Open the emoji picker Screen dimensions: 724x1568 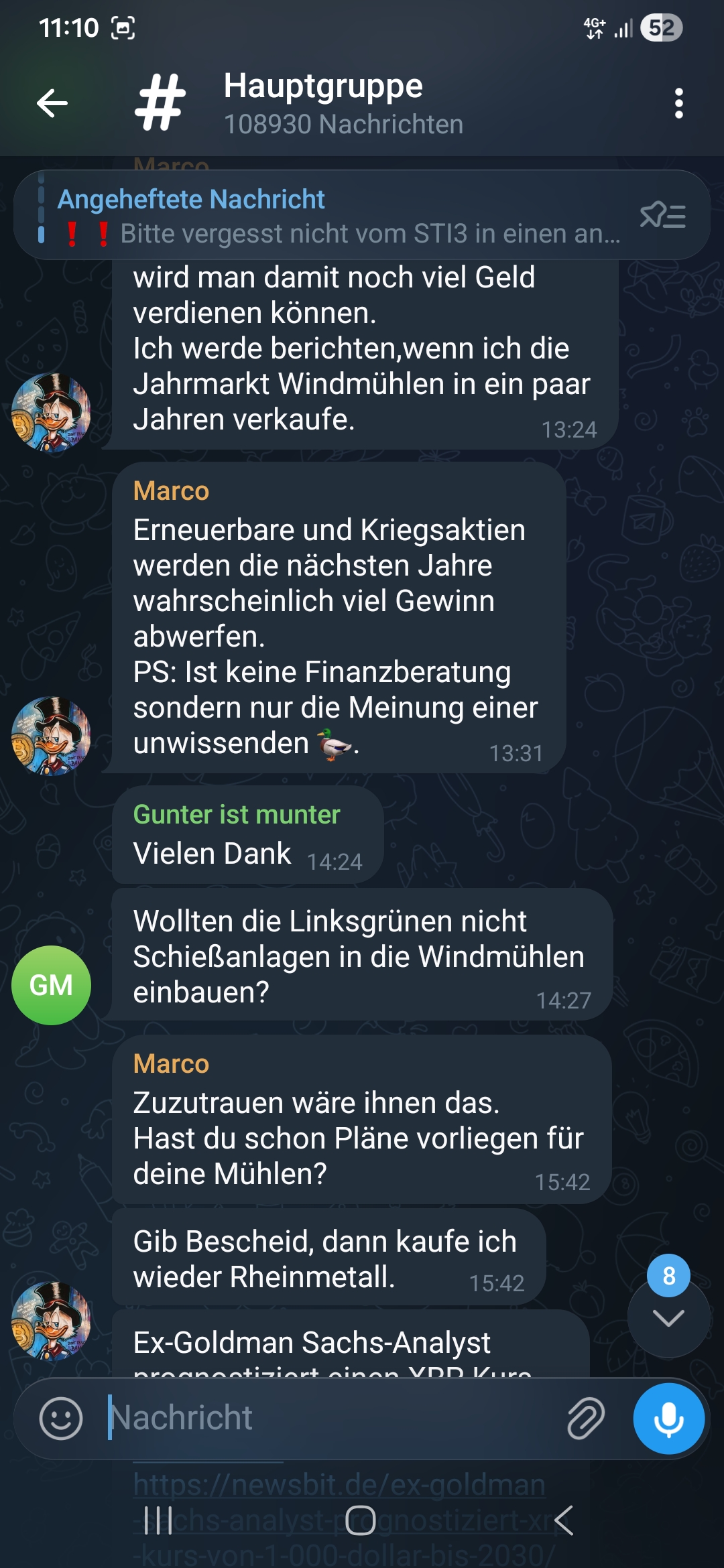point(61,1418)
